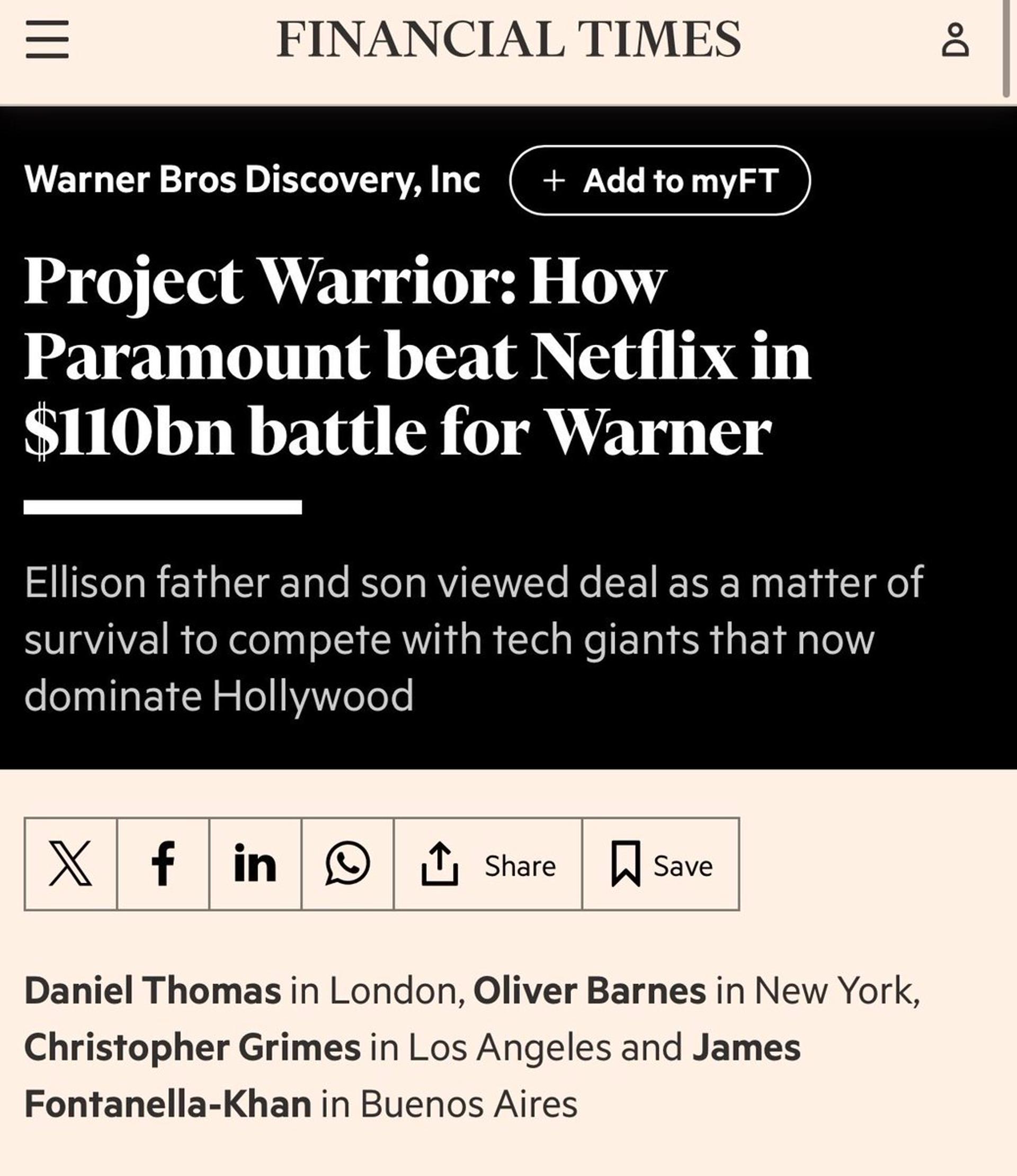View author James Fontanella-Khan's profile
The image size is (1017, 1176).
(x=168, y=1104)
